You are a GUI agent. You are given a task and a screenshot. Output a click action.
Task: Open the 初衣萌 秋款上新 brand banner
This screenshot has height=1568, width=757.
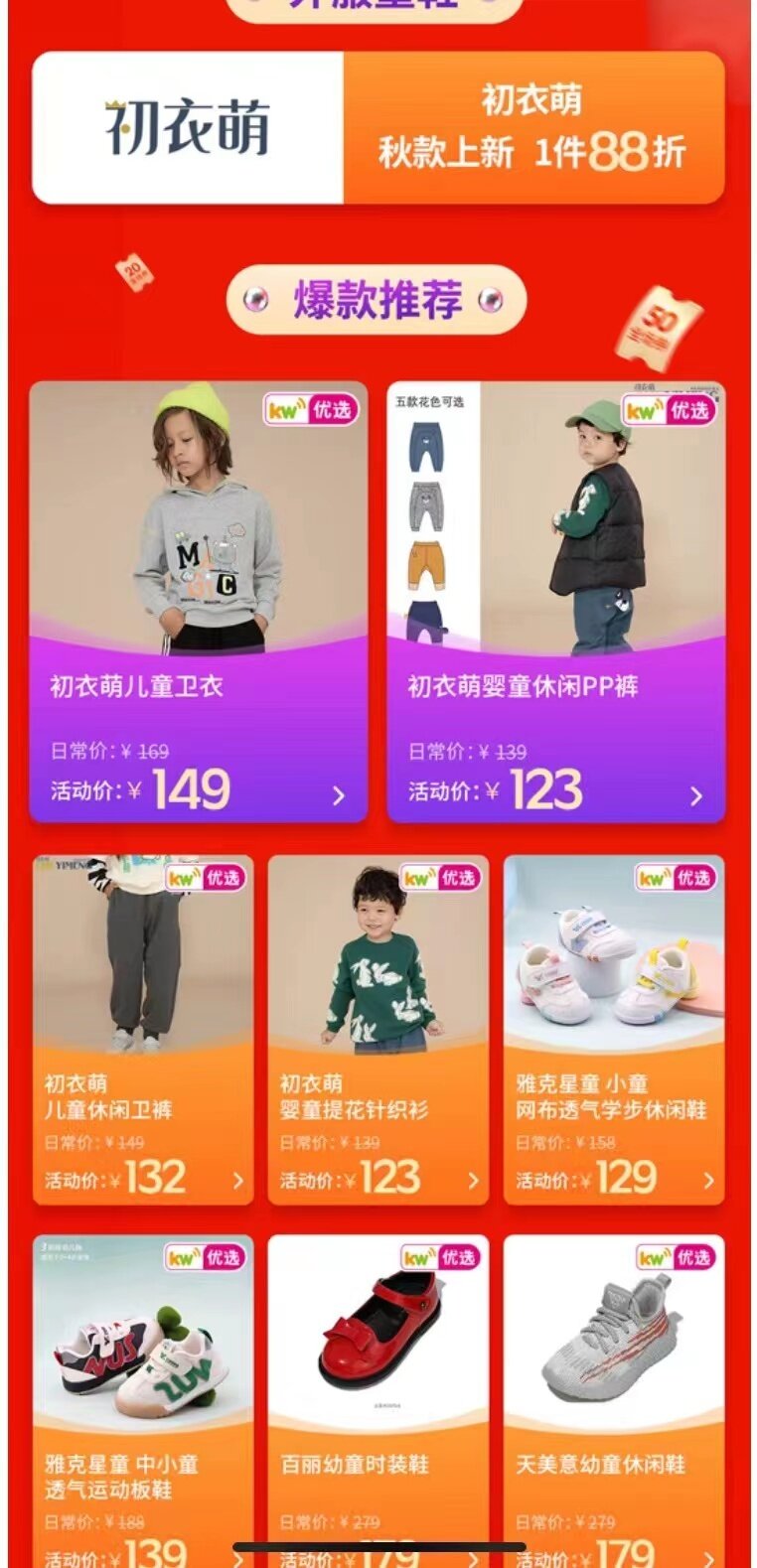pyautogui.click(x=378, y=128)
